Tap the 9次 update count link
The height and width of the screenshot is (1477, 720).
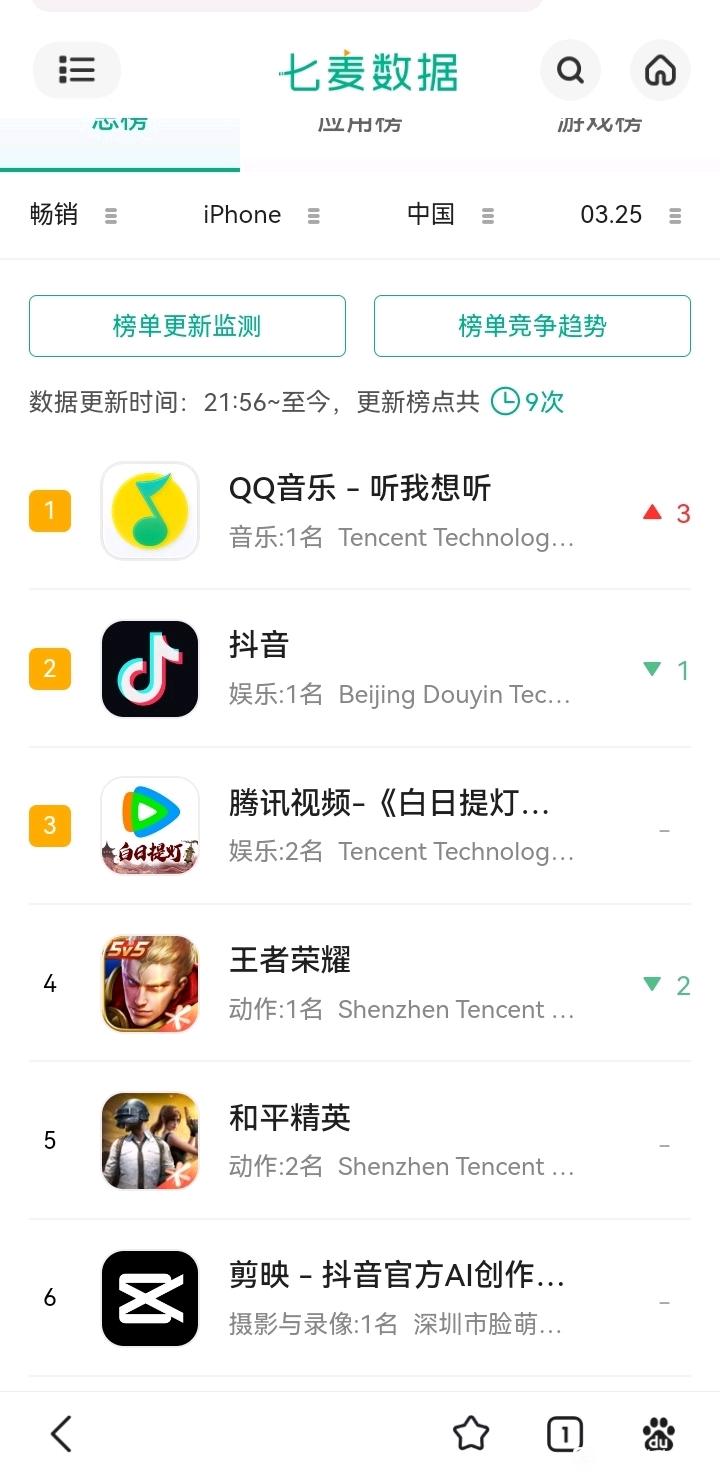click(528, 402)
